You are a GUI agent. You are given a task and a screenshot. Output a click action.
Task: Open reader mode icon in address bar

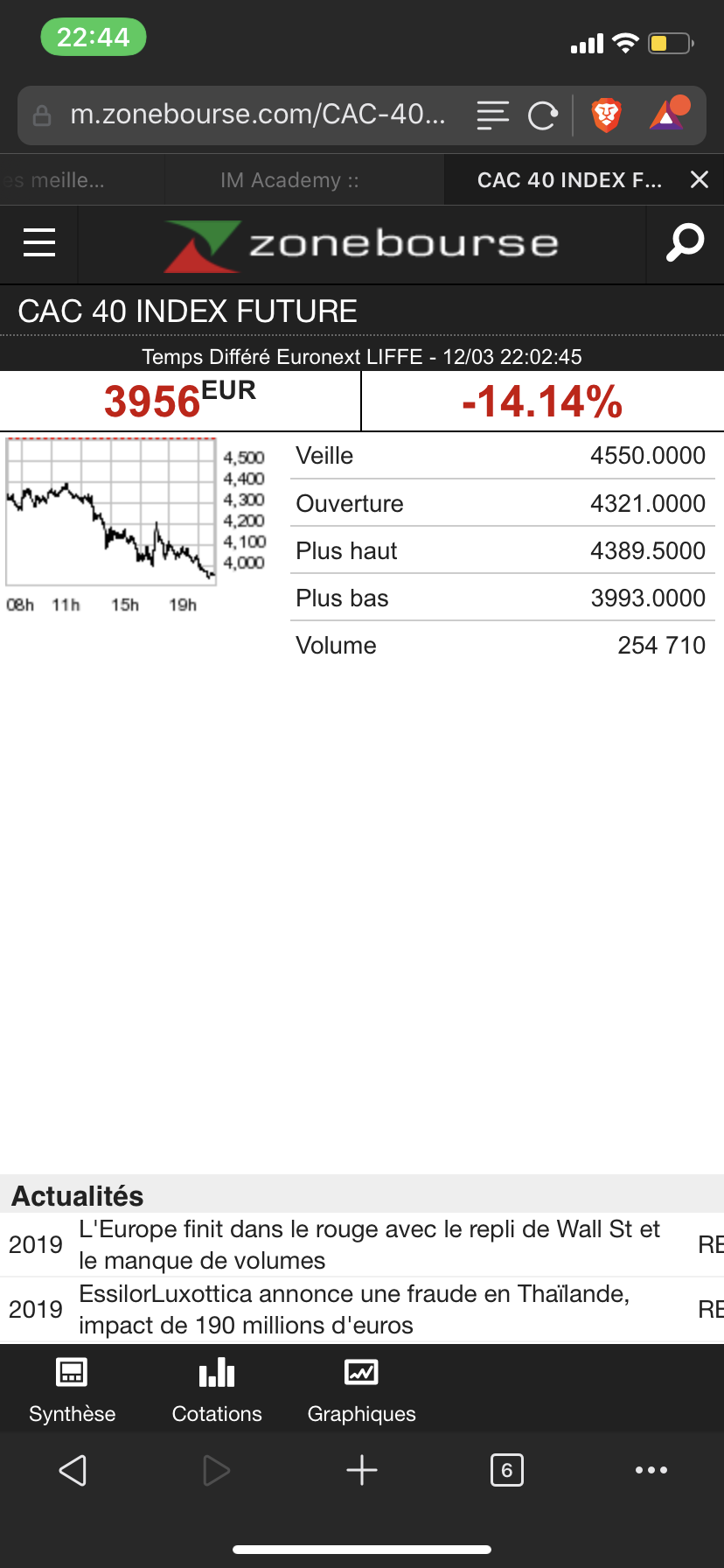point(493,115)
